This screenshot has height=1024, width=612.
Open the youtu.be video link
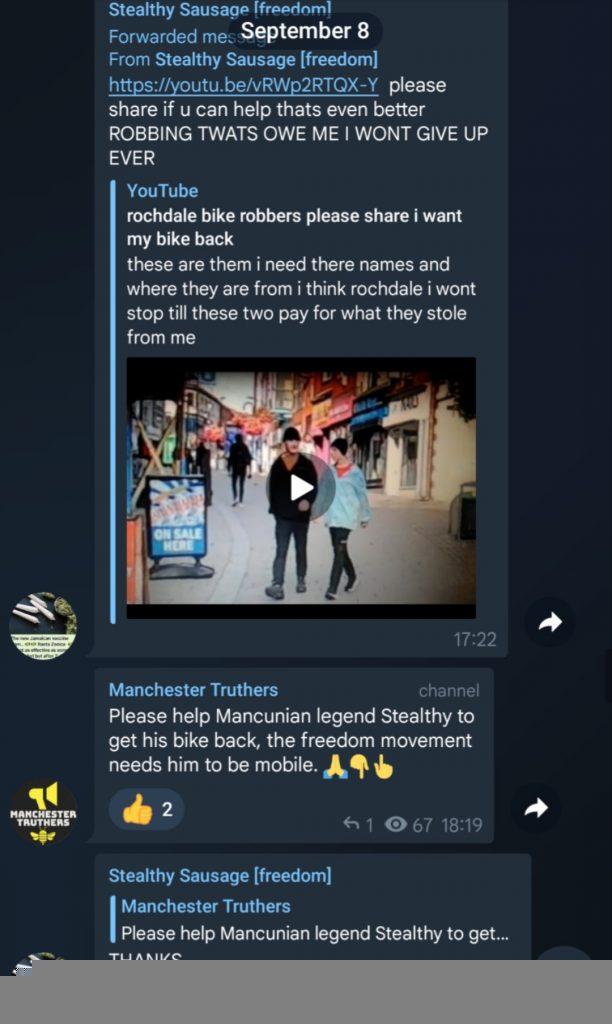243,85
